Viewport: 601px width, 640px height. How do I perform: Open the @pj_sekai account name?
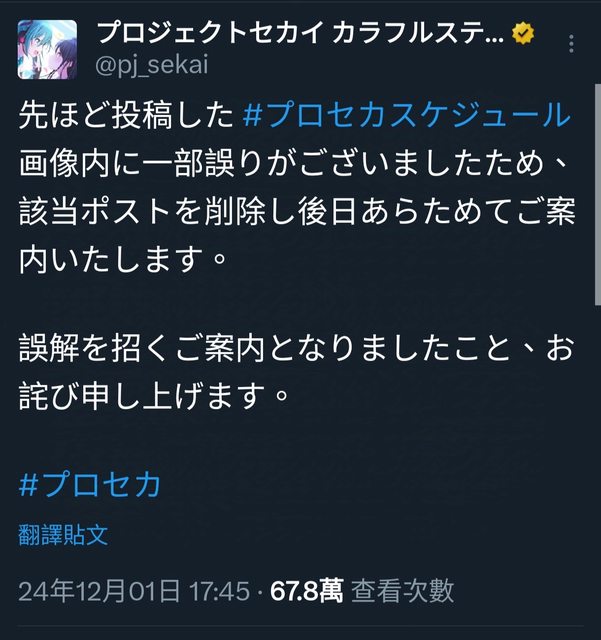tap(300, 34)
